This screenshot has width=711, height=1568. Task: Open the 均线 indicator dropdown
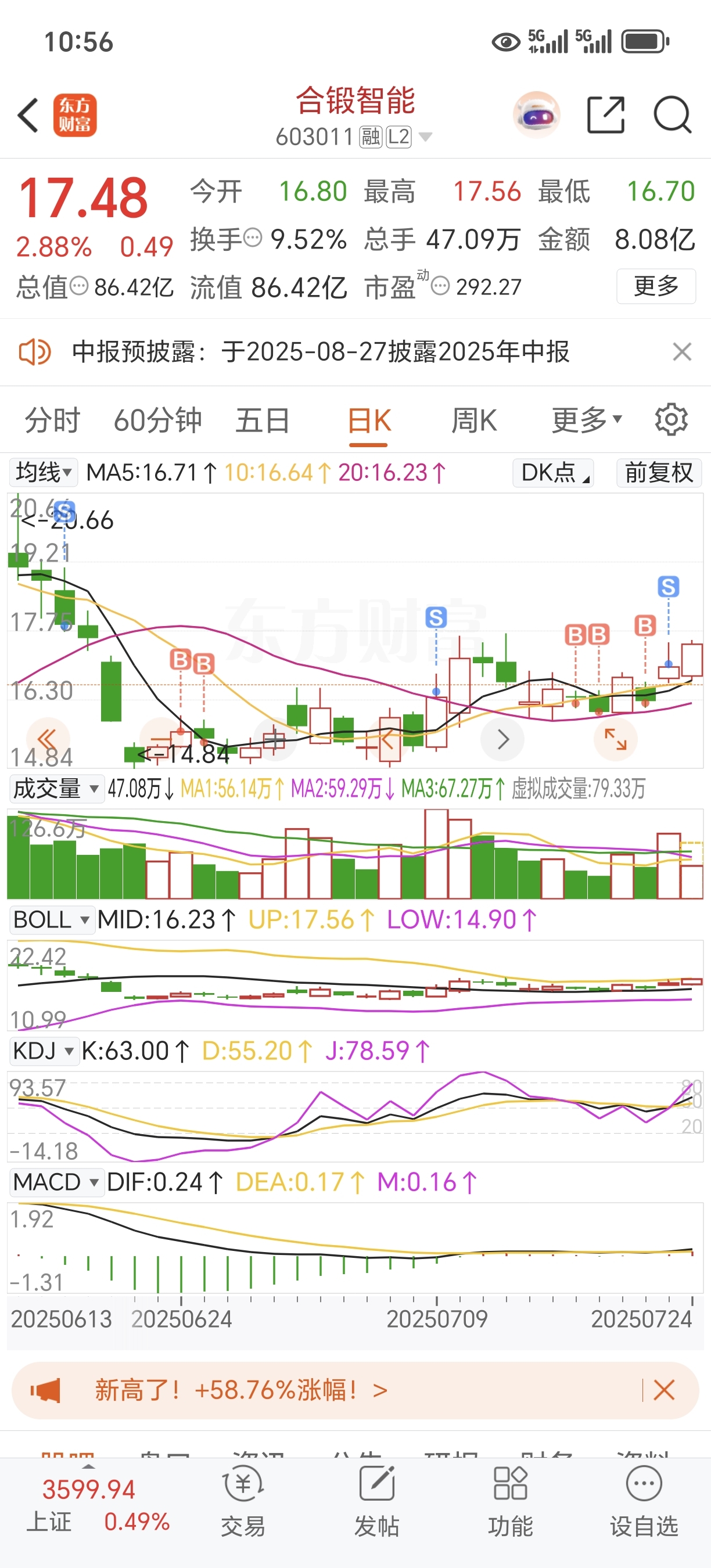pyautogui.click(x=43, y=472)
